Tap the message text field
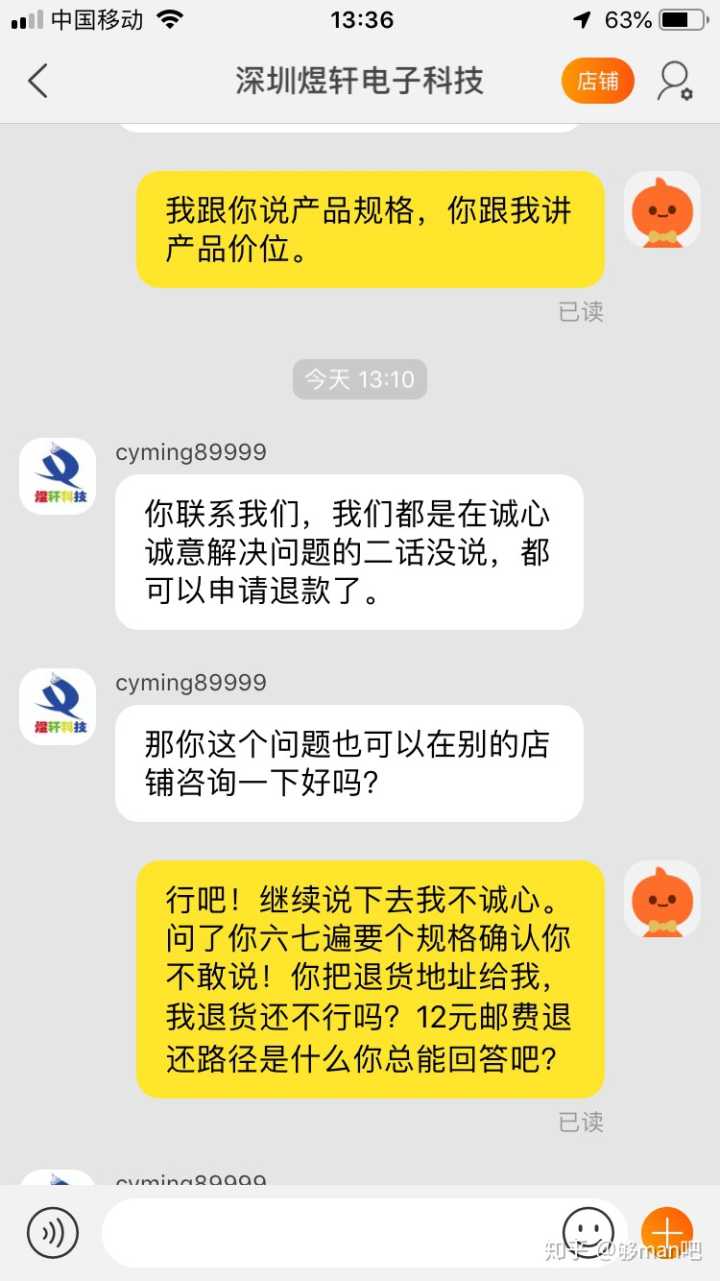This screenshot has width=720, height=1281. tap(330, 1232)
